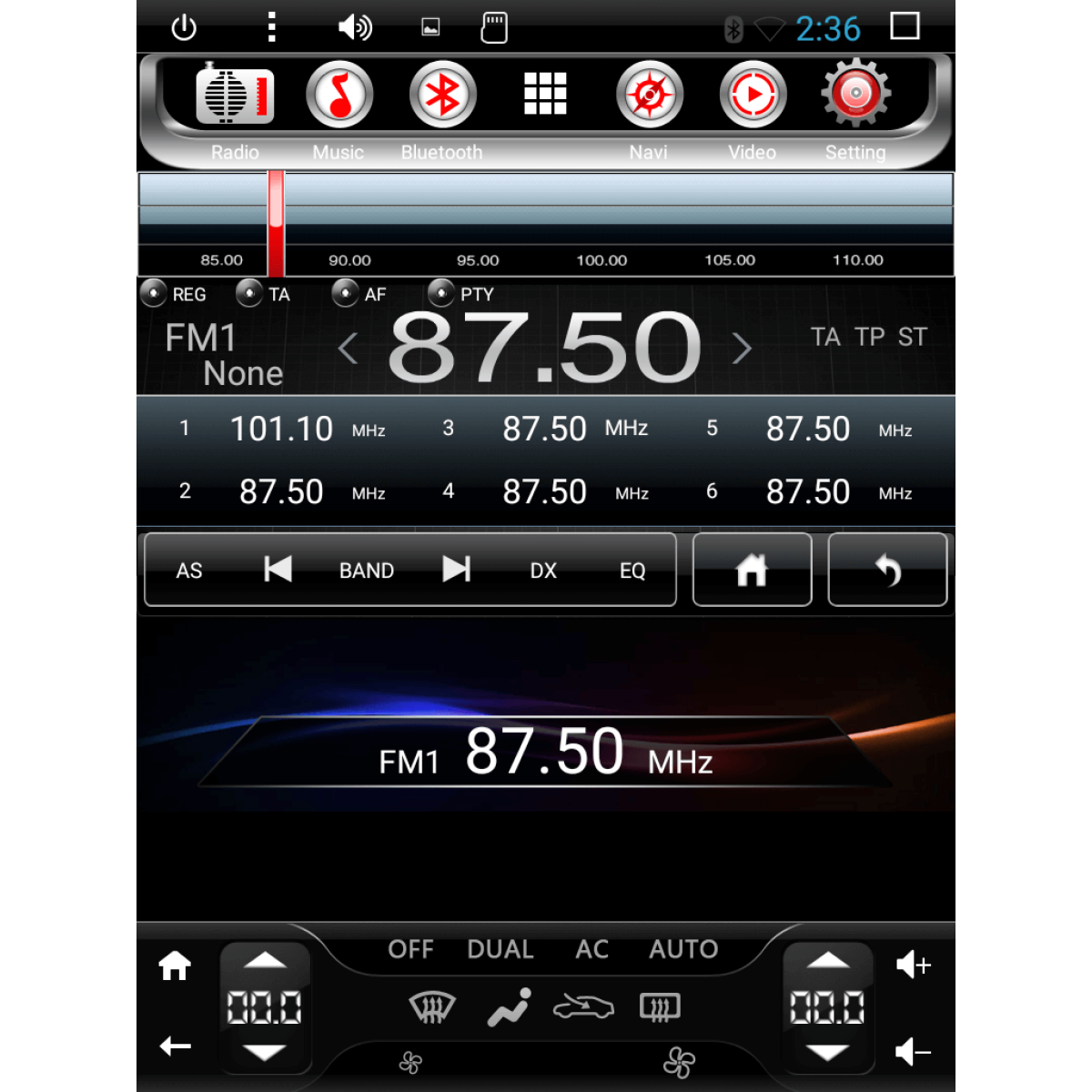Open the Bluetooth app

coord(442,96)
